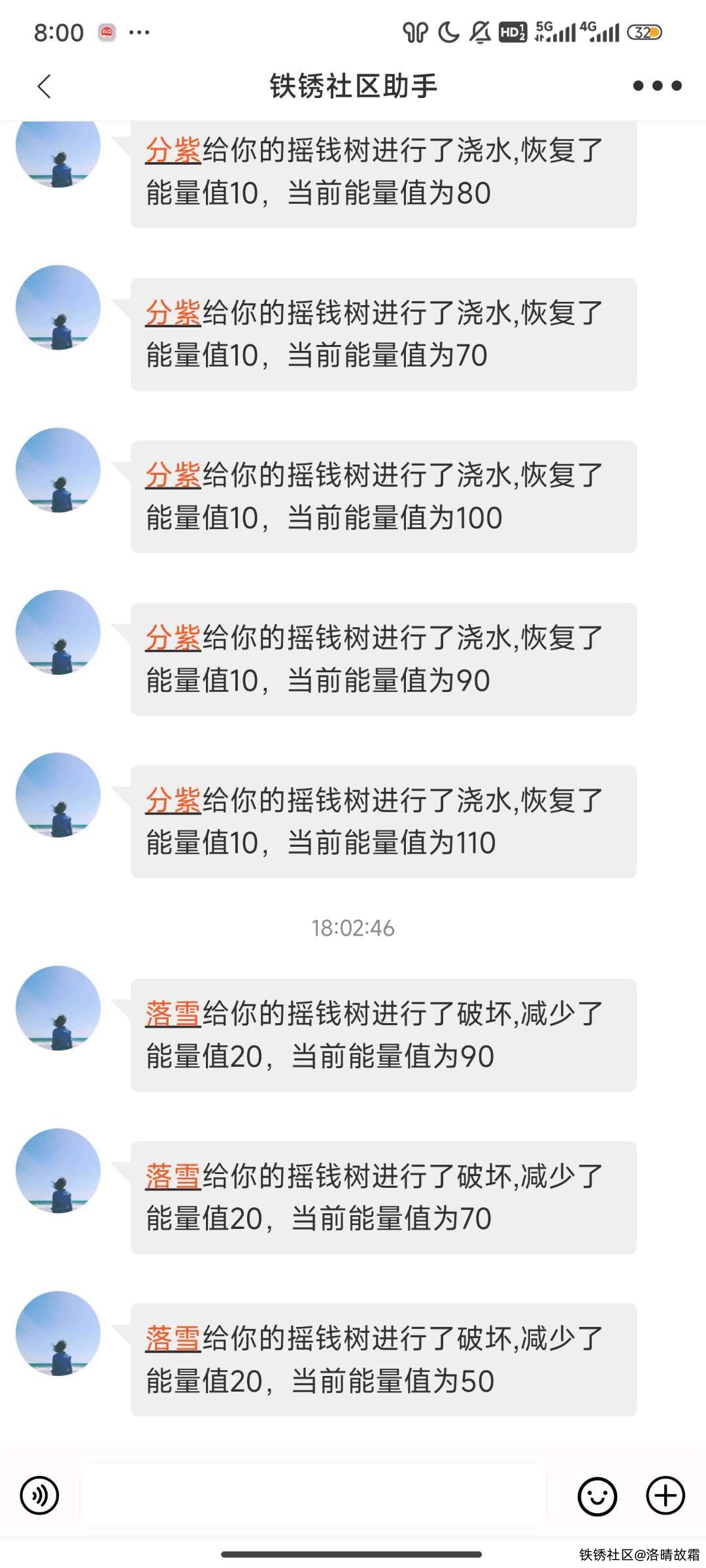View 落雪 profile from the energy 50 message
The height and width of the screenshot is (1568, 706).
tap(173, 1339)
